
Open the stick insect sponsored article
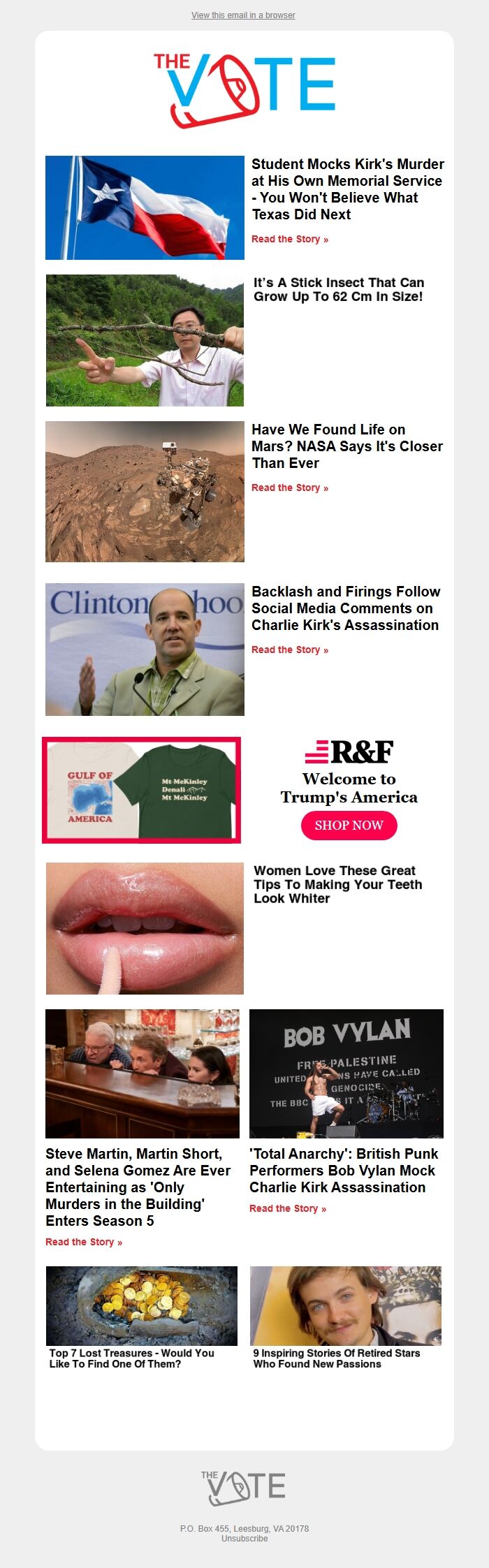coord(338,289)
